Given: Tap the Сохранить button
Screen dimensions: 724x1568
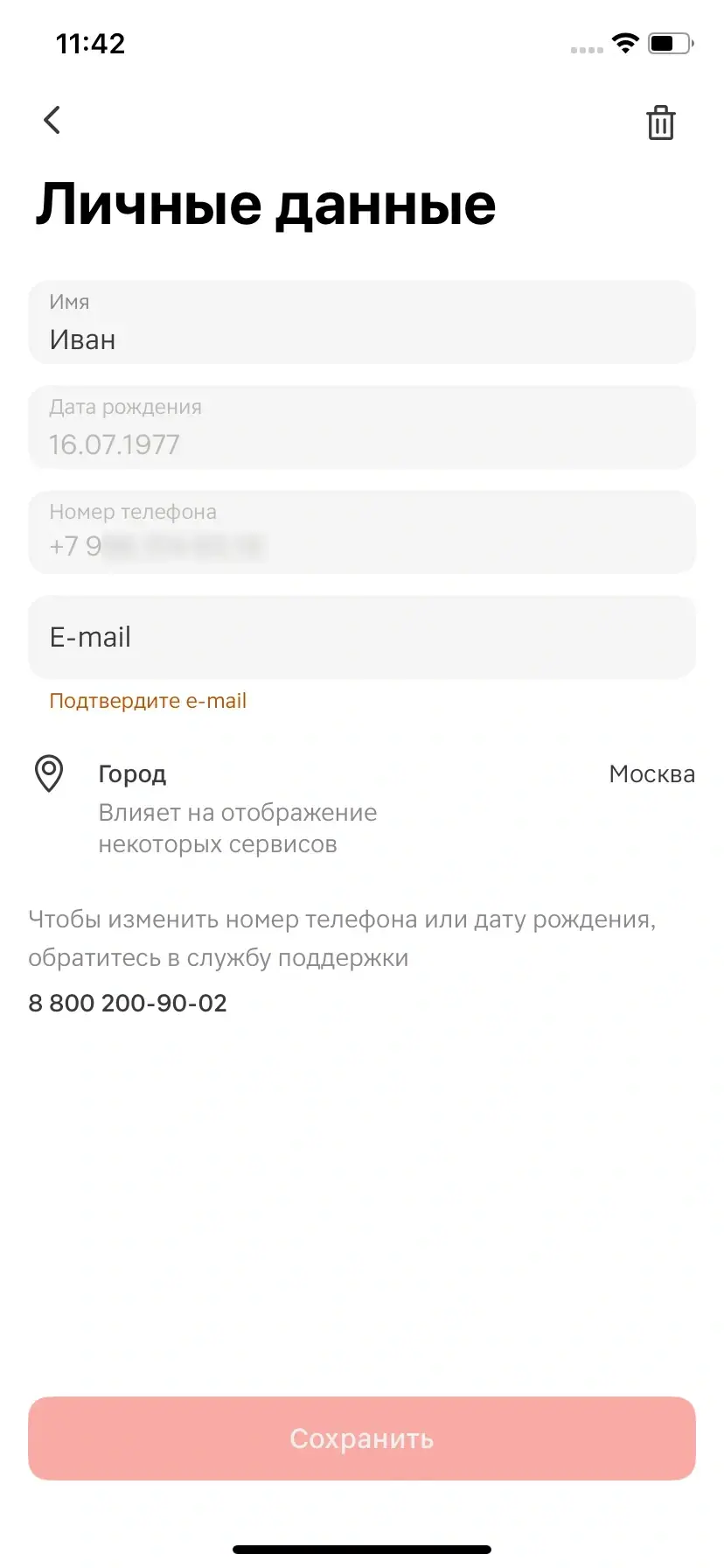Looking at the screenshot, I should pyautogui.click(x=361, y=1438).
